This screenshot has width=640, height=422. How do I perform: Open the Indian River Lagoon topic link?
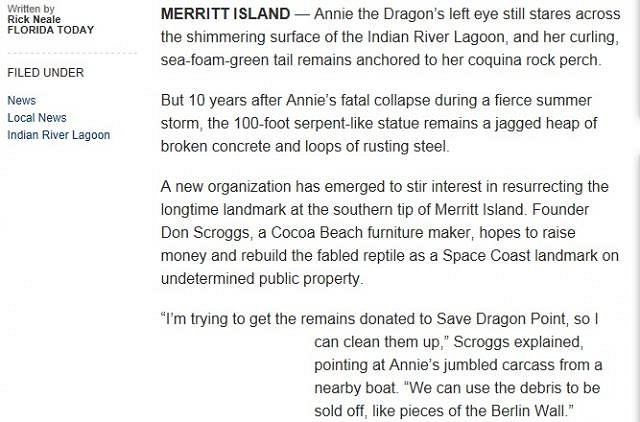pos(58,135)
